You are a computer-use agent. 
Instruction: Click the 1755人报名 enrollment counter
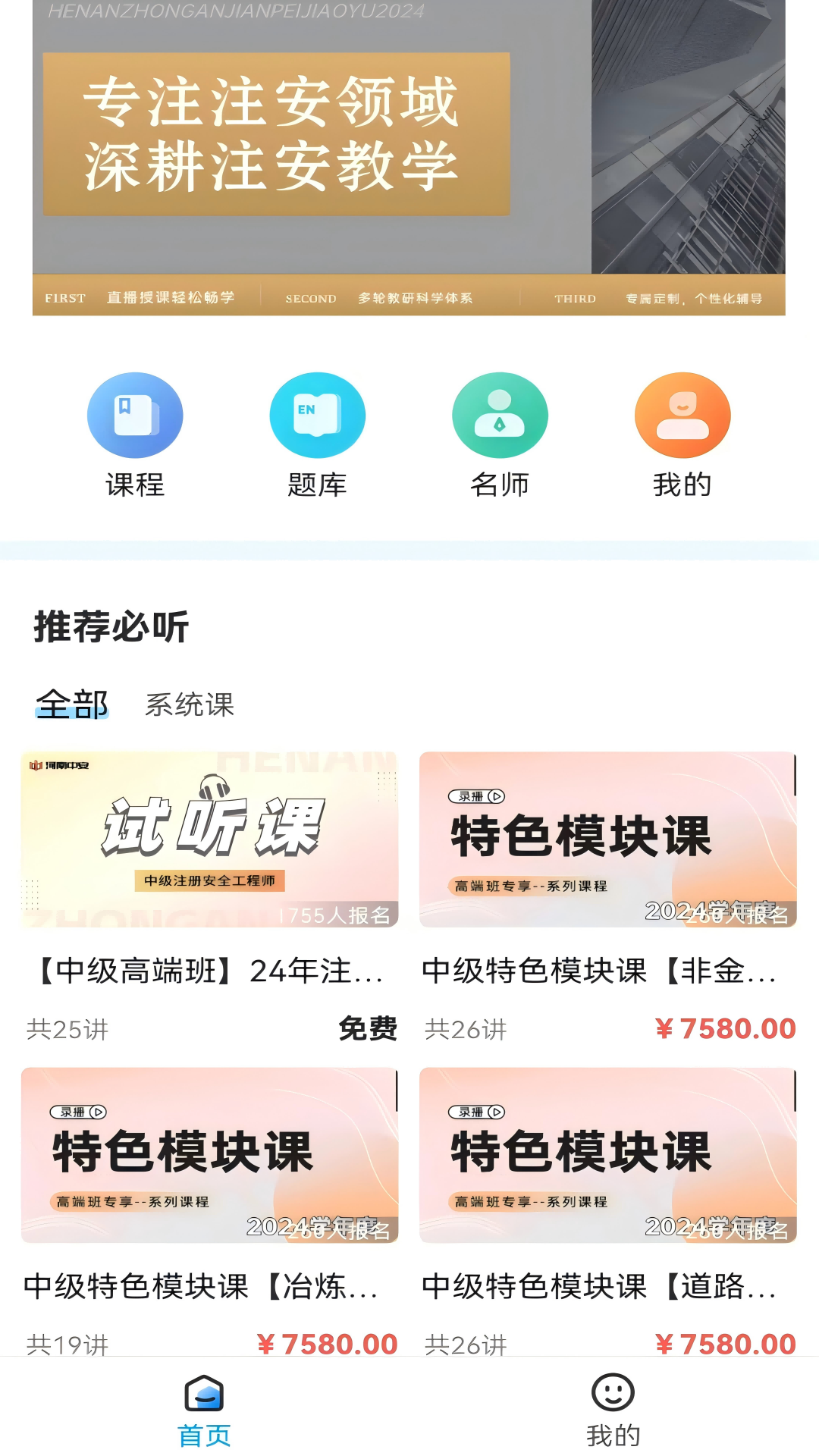pos(334,919)
